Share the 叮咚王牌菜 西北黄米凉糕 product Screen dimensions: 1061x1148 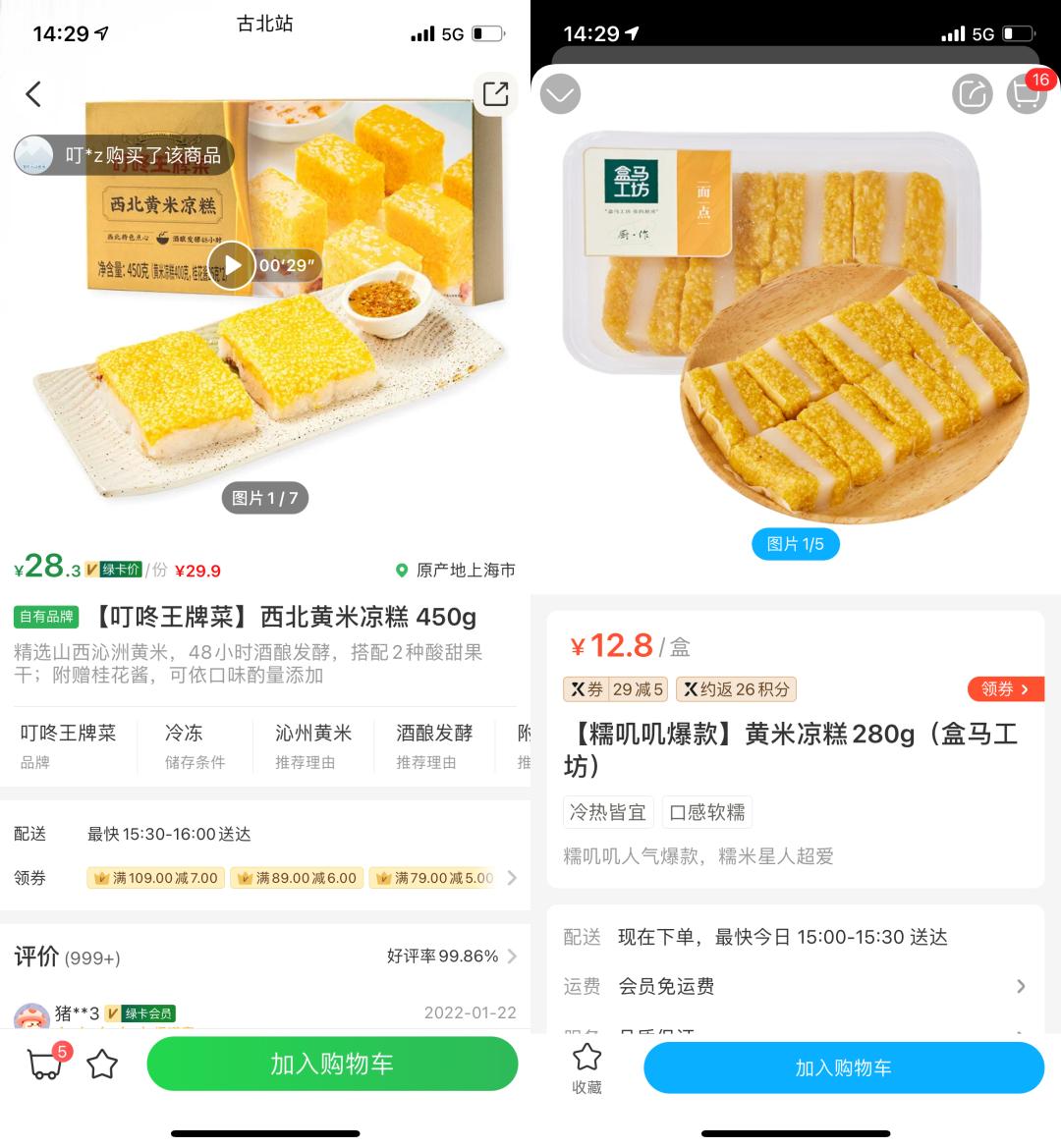(495, 93)
